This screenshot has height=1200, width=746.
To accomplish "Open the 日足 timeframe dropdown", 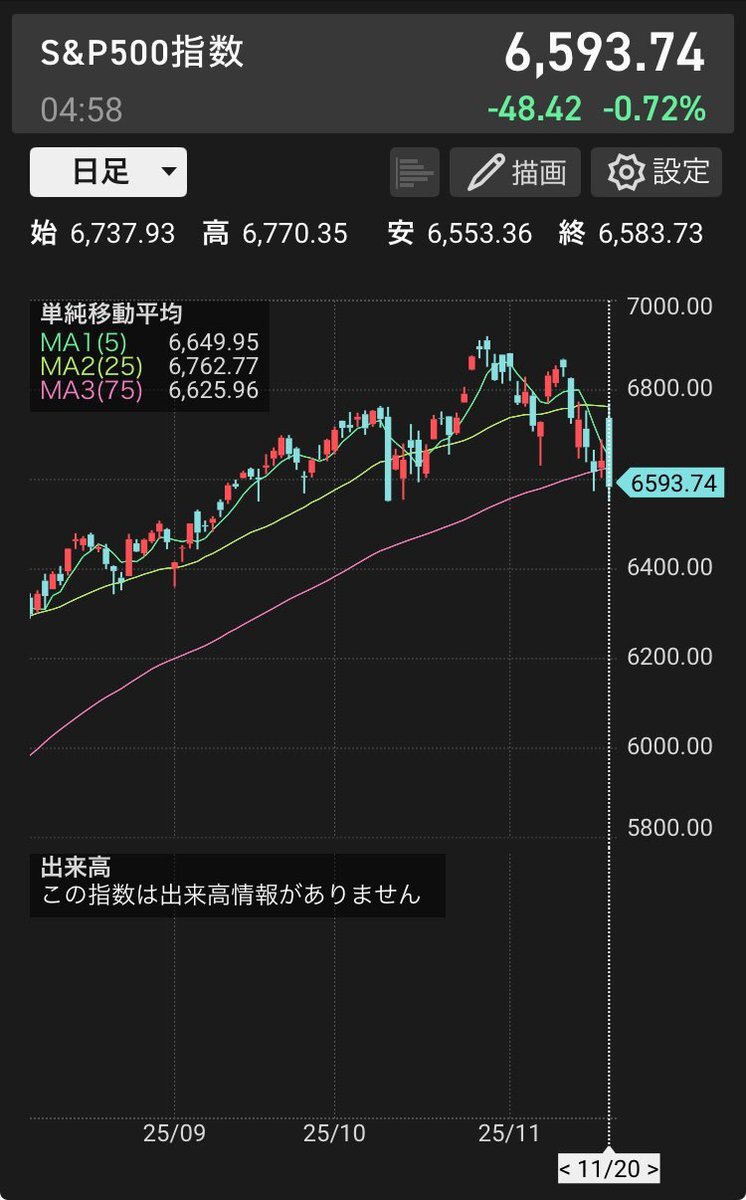I will point(108,172).
